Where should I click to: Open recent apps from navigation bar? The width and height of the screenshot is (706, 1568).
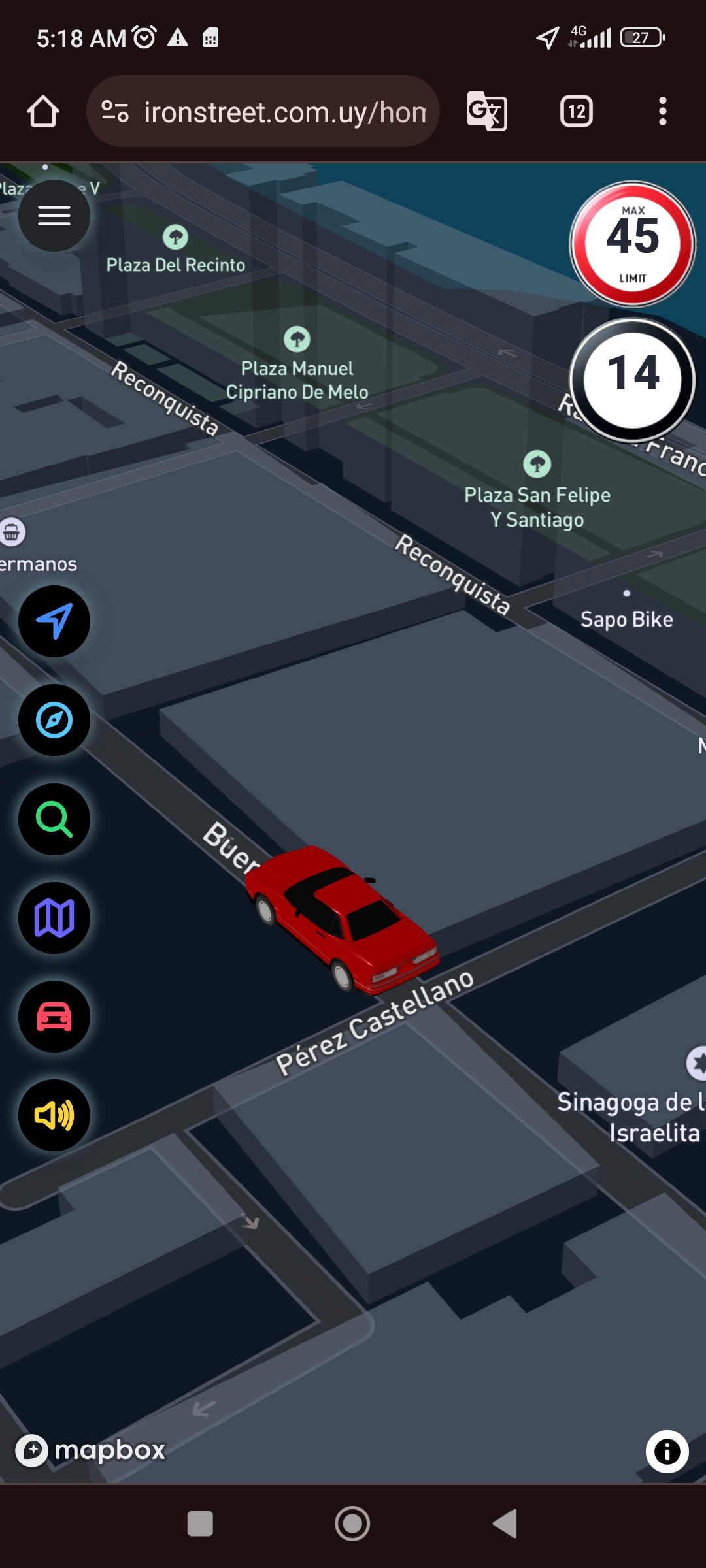click(x=200, y=1524)
